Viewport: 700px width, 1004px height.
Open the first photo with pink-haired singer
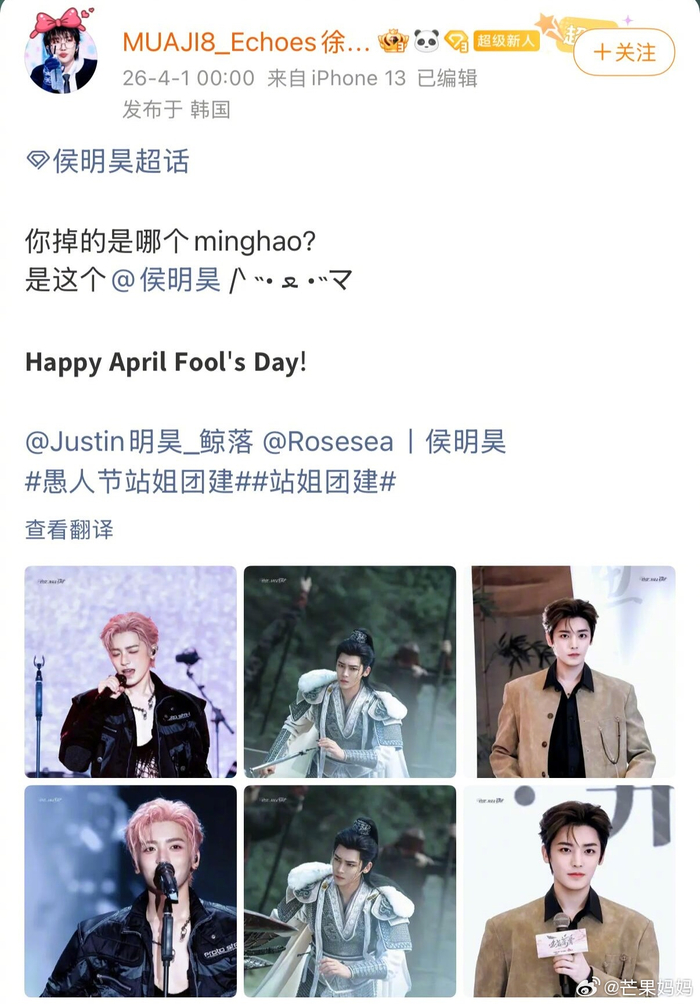pyautogui.click(x=131, y=672)
